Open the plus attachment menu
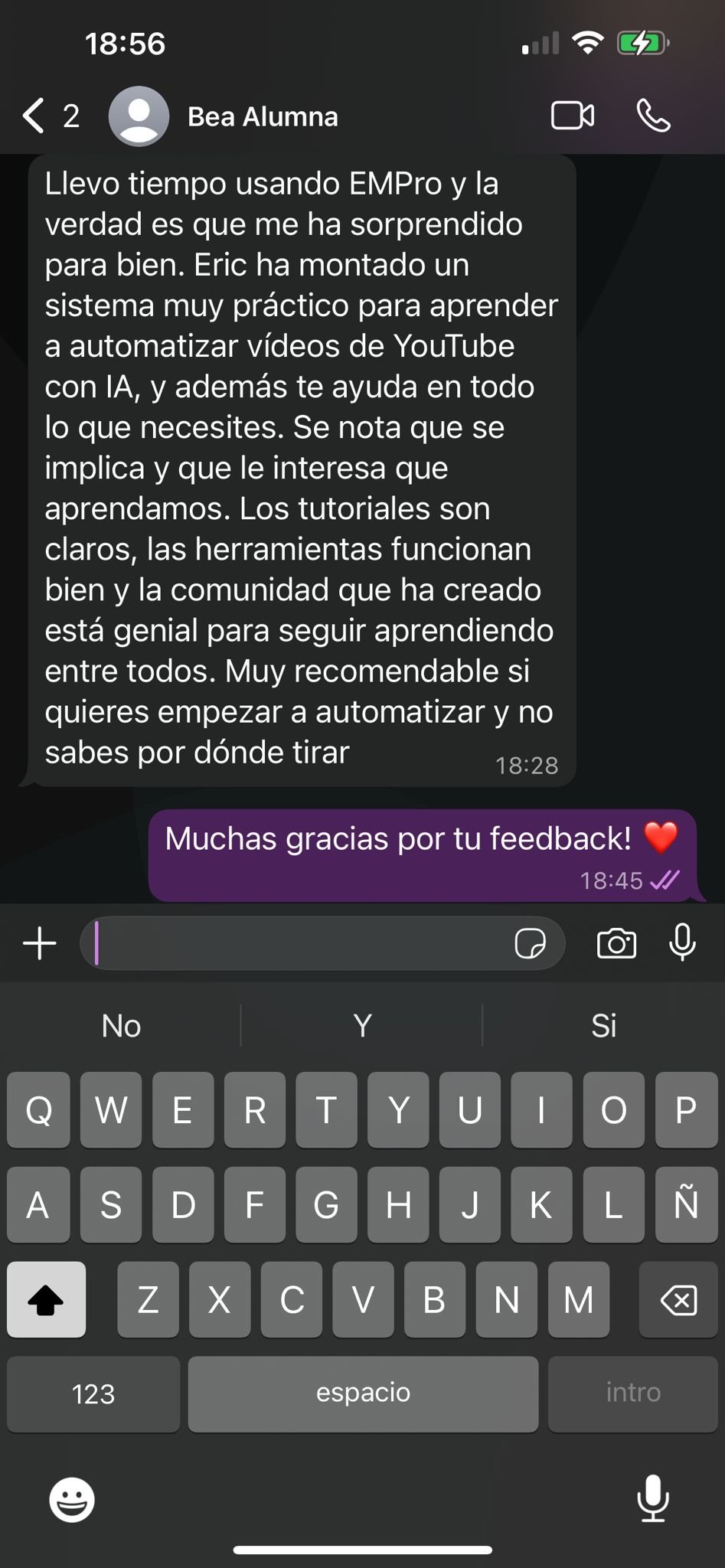Viewport: 725px width, 1568px height. pos(40,942)
